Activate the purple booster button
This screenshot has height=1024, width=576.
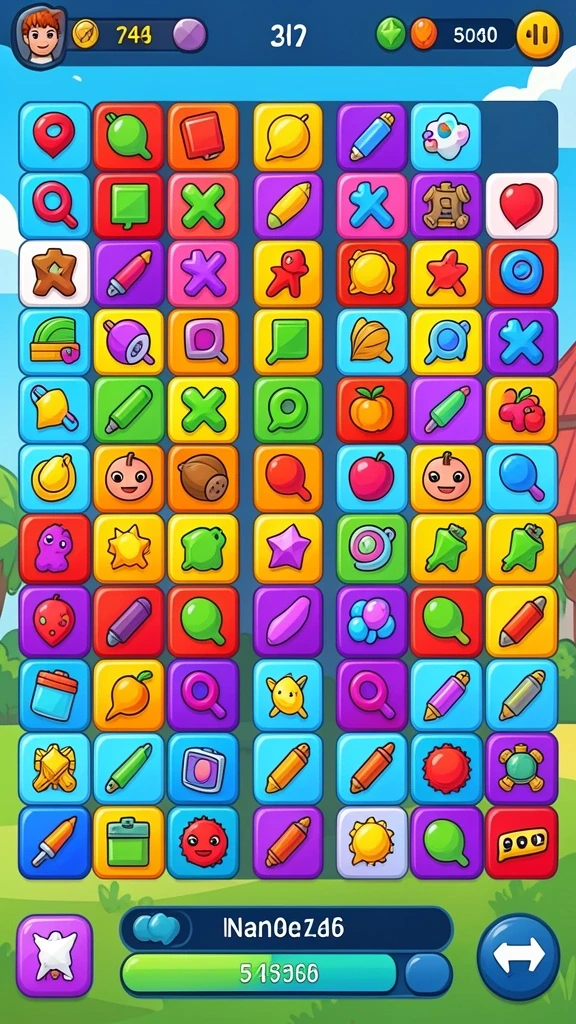(x=54, y=955)
